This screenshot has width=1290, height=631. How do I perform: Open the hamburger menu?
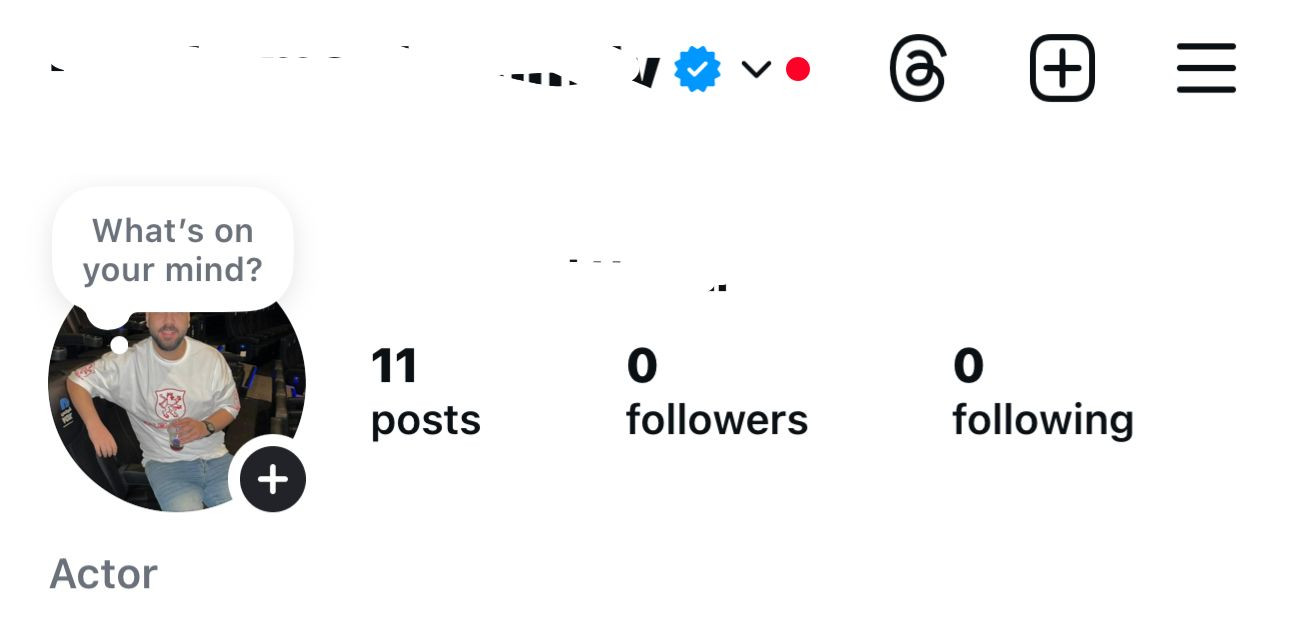point(1206,69)
